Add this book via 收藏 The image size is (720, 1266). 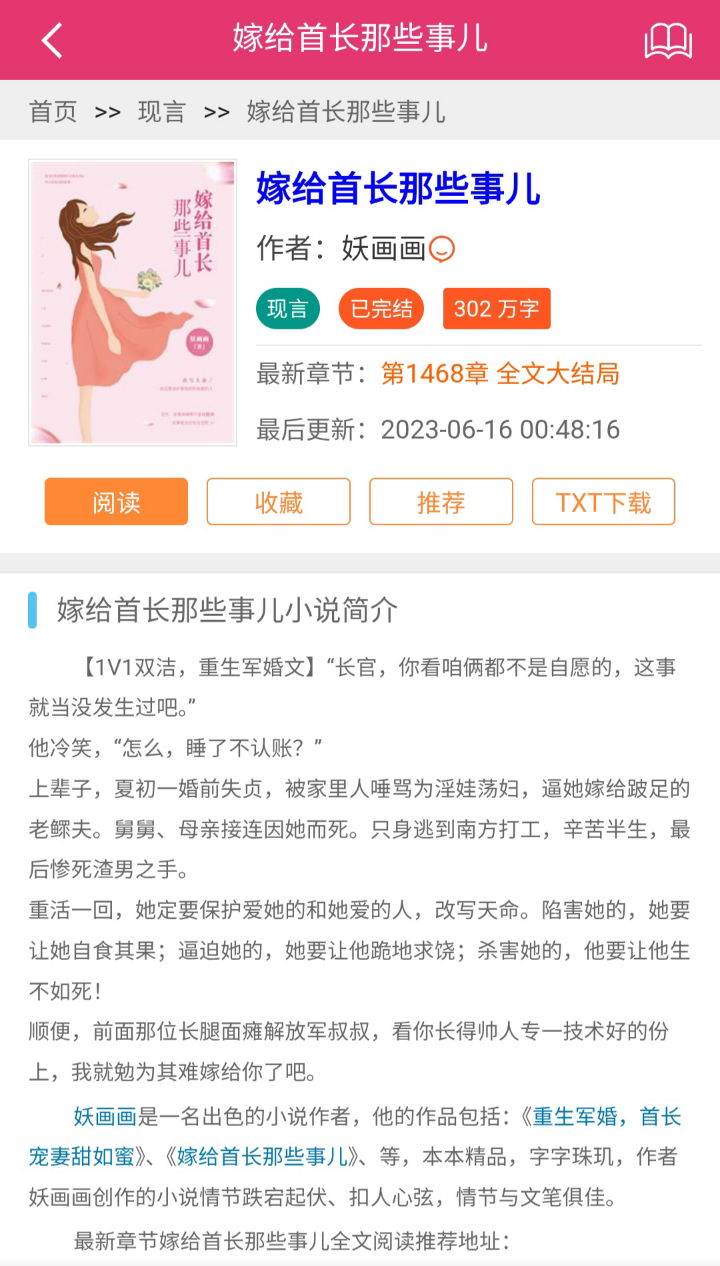[x=279, y=502]
